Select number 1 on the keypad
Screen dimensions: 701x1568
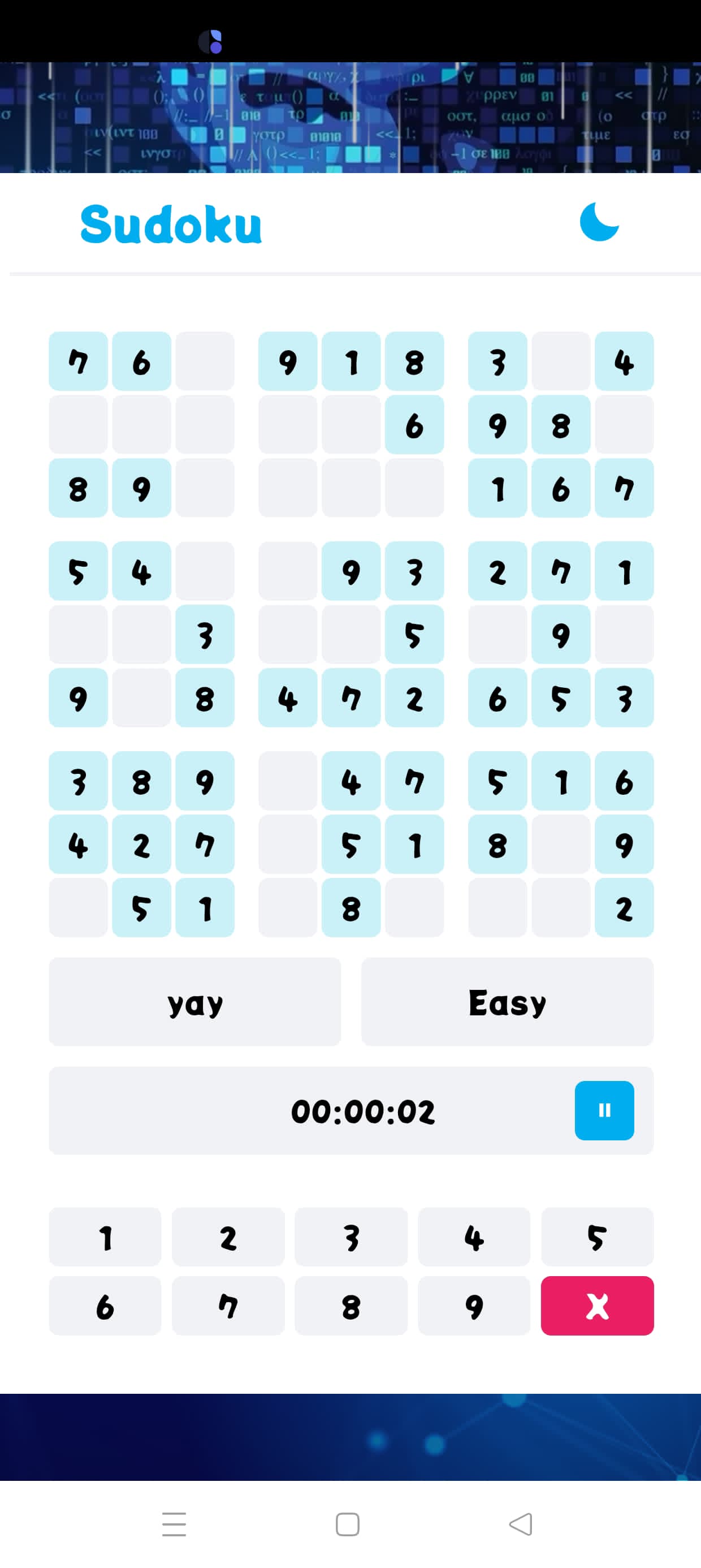(x=105, y=1237)
